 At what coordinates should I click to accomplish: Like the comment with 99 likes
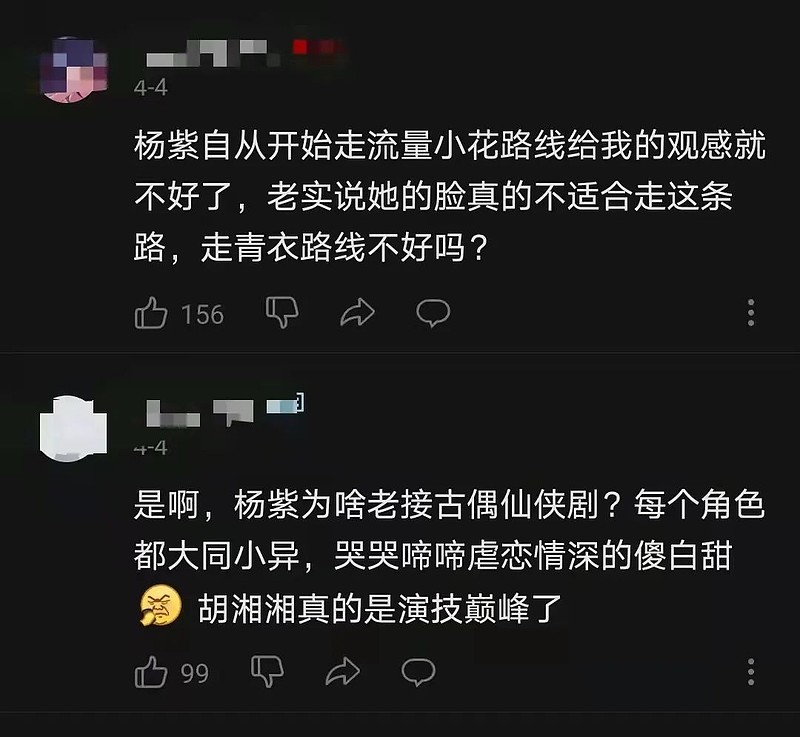point(151,672)
